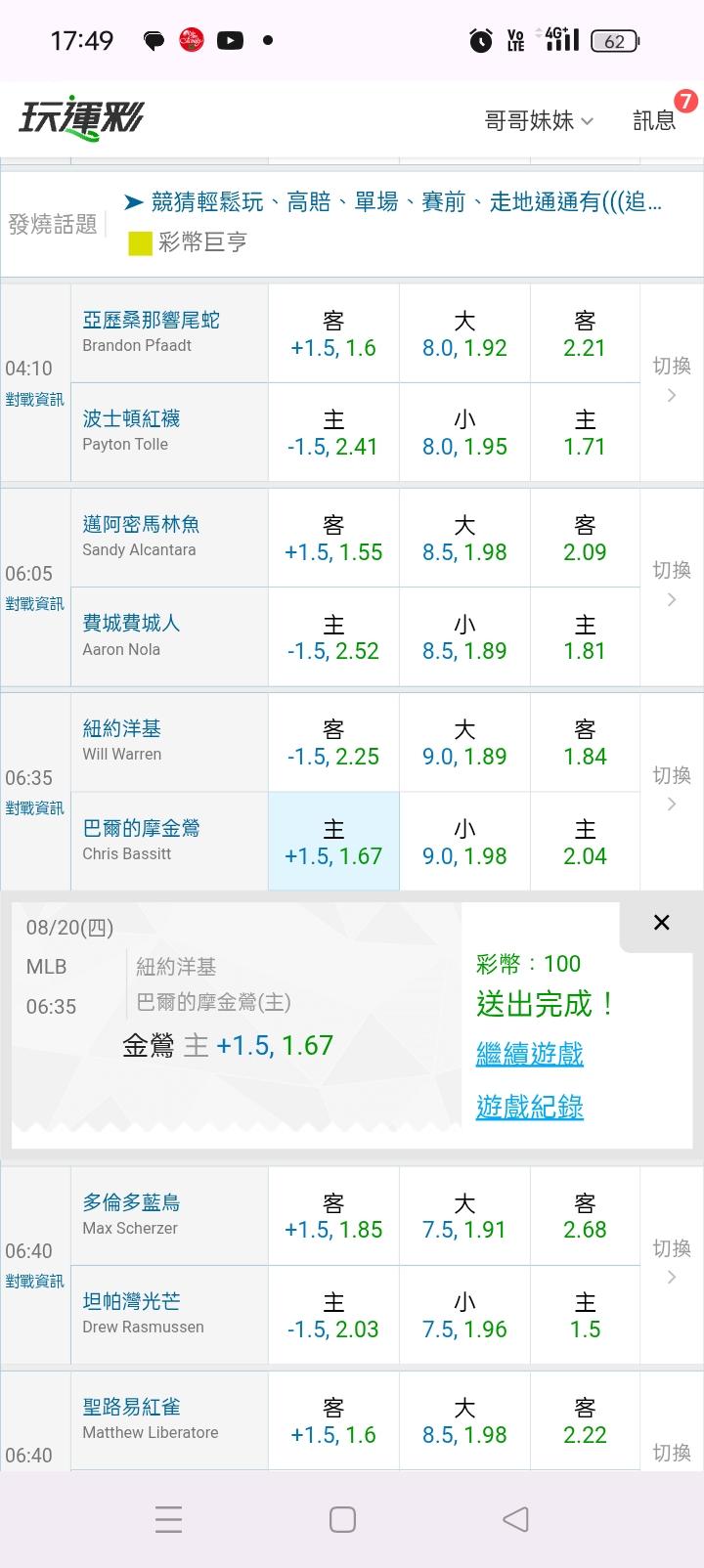Open the 哥哥妹妹 account dropdown

[539, 120]
